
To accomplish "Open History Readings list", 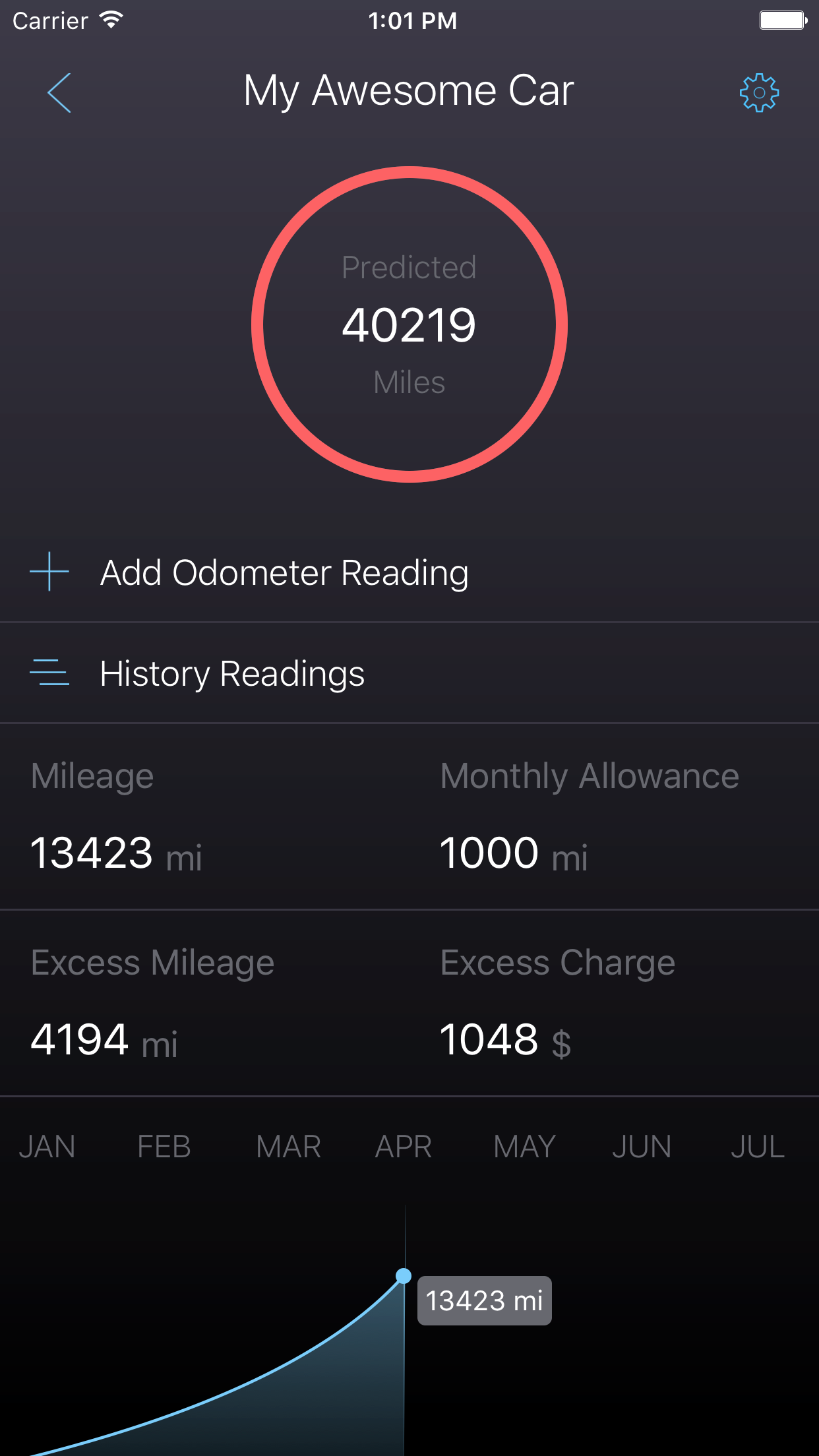I will [231, 673].
